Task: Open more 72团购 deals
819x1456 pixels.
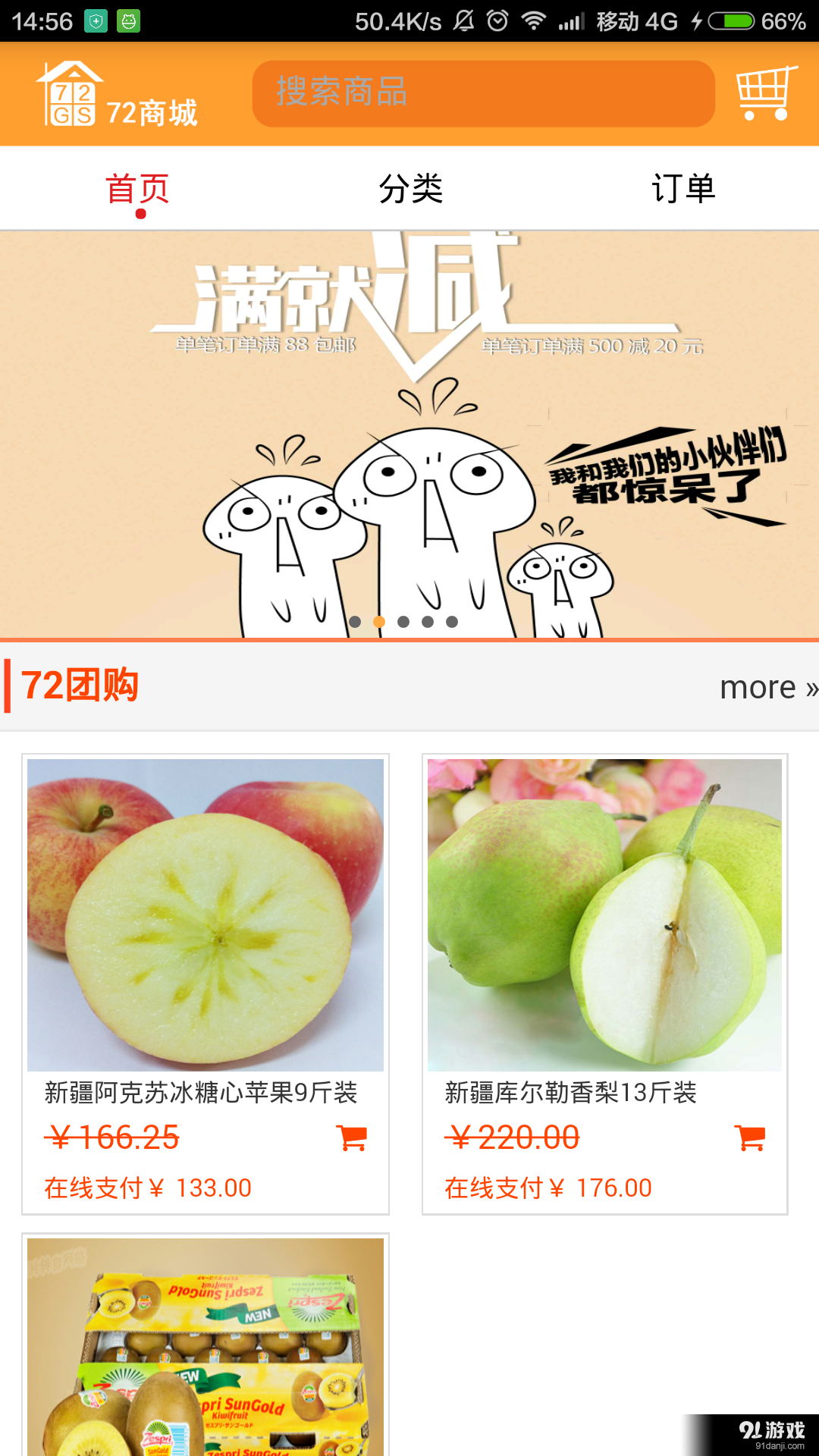Action: click(767, 687)
